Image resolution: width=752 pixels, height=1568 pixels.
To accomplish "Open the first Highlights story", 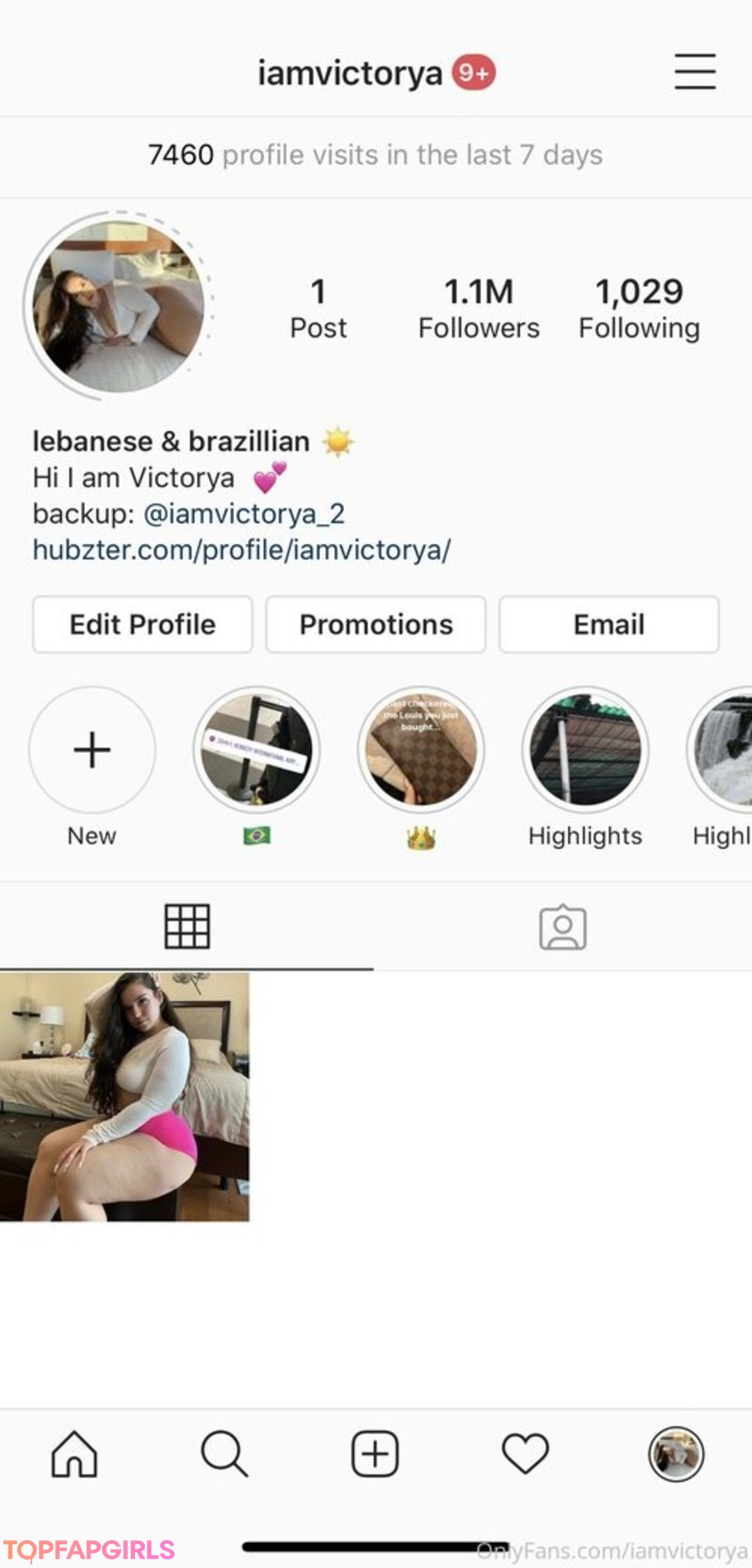I will [585, 750].
